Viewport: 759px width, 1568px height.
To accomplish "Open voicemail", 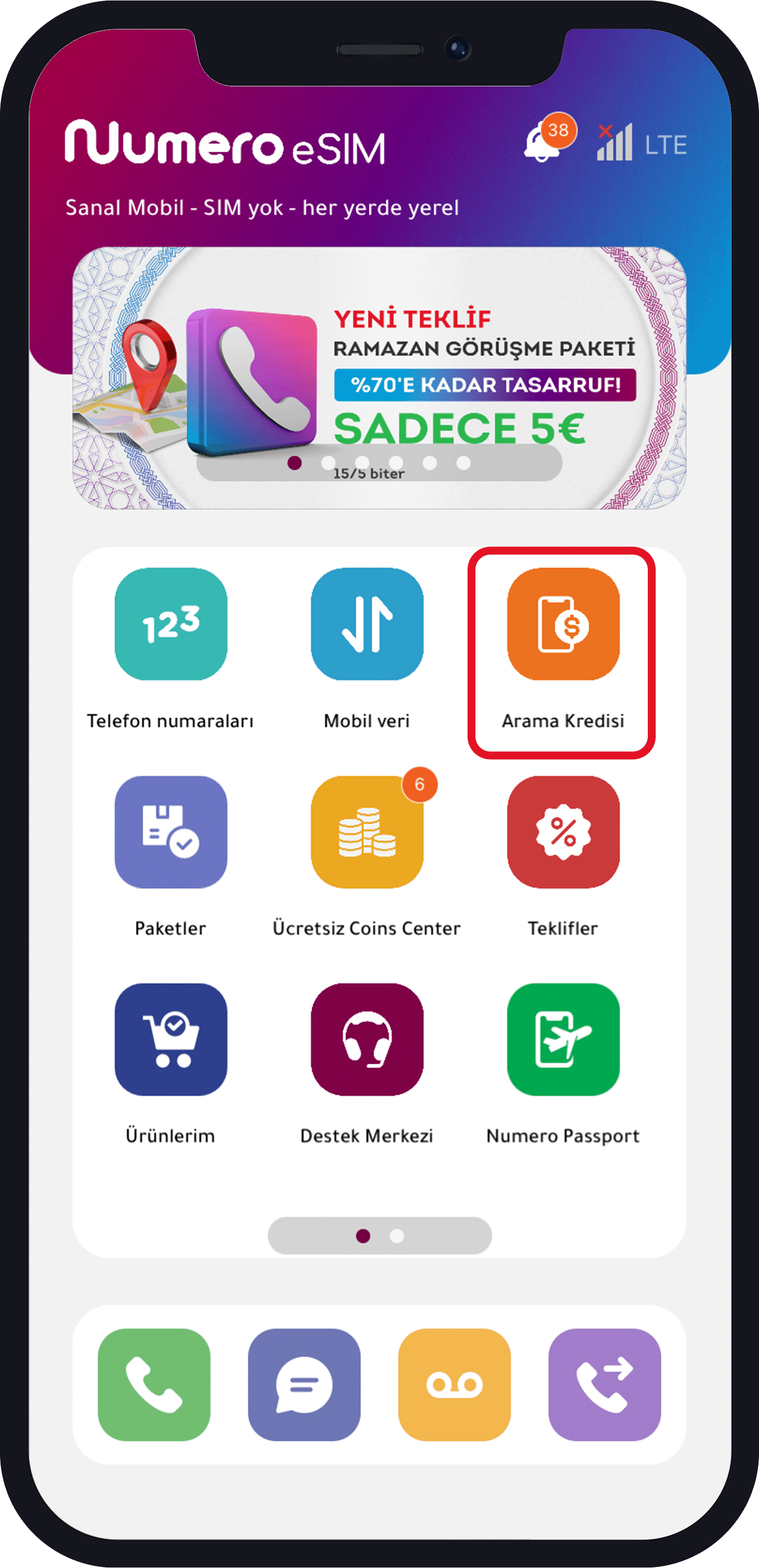I will tap(454, 1384).
